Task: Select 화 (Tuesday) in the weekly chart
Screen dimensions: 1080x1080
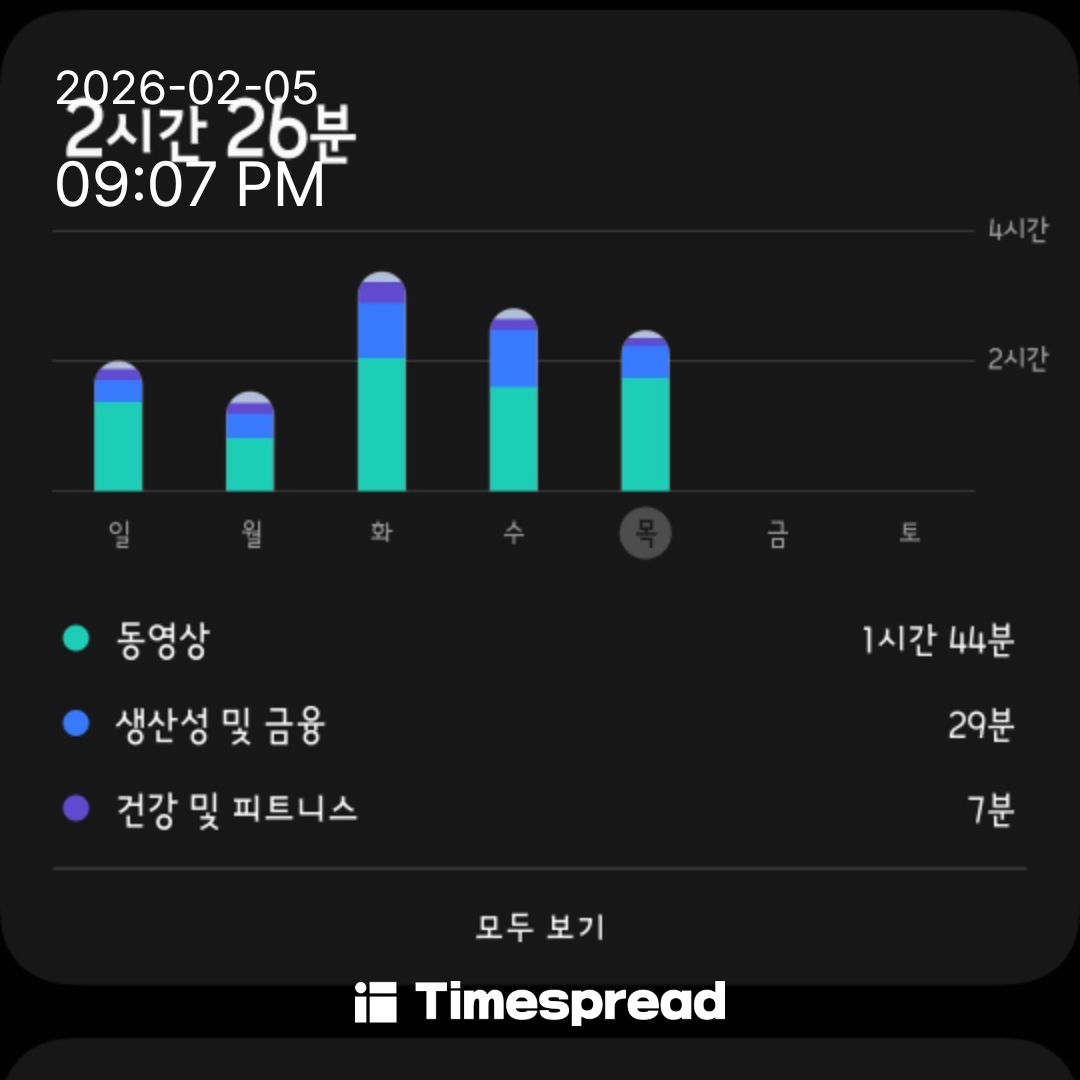Action: (381, 534)
